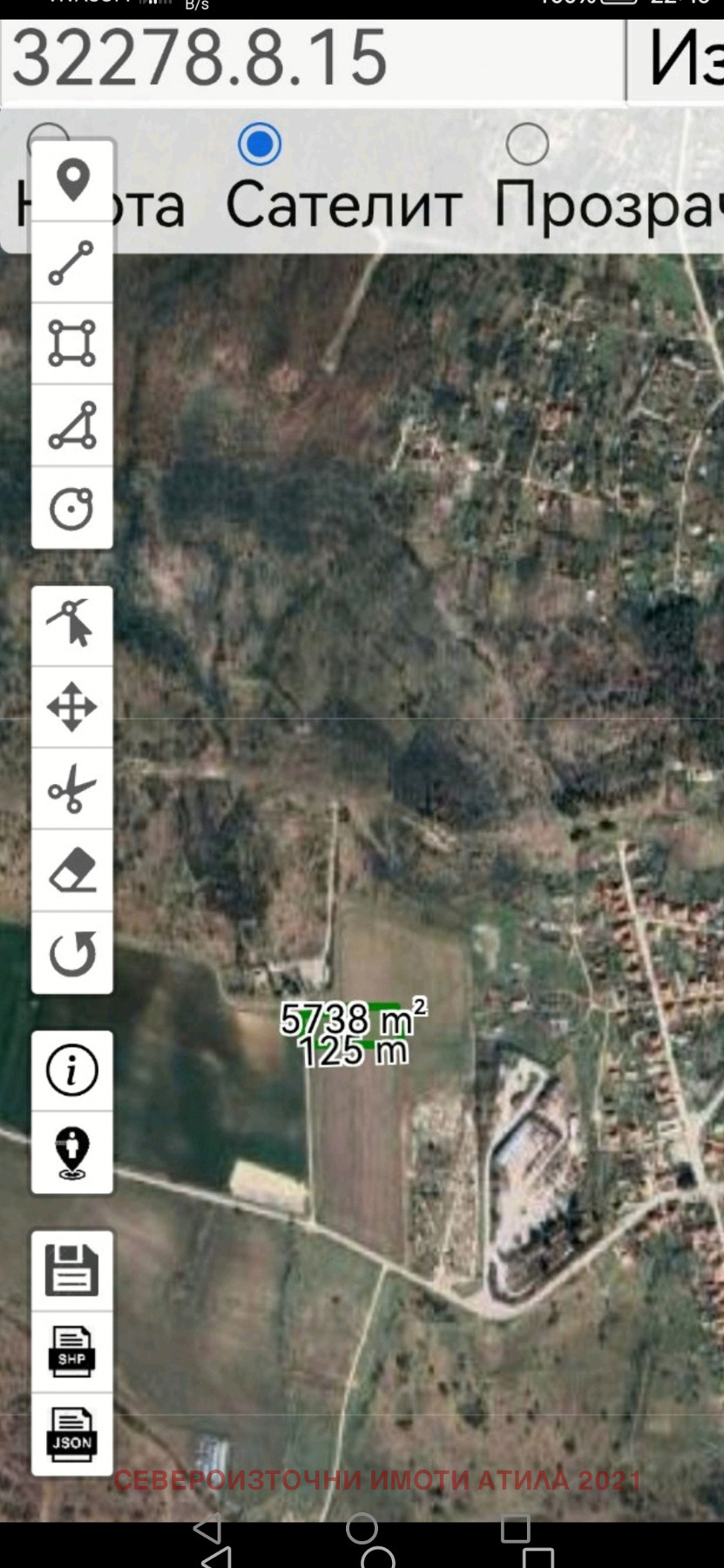Screen dimensions: 724x1568
Task: Edit the 32278.8.15 parcel number field
Action: (x=312, y=59)
